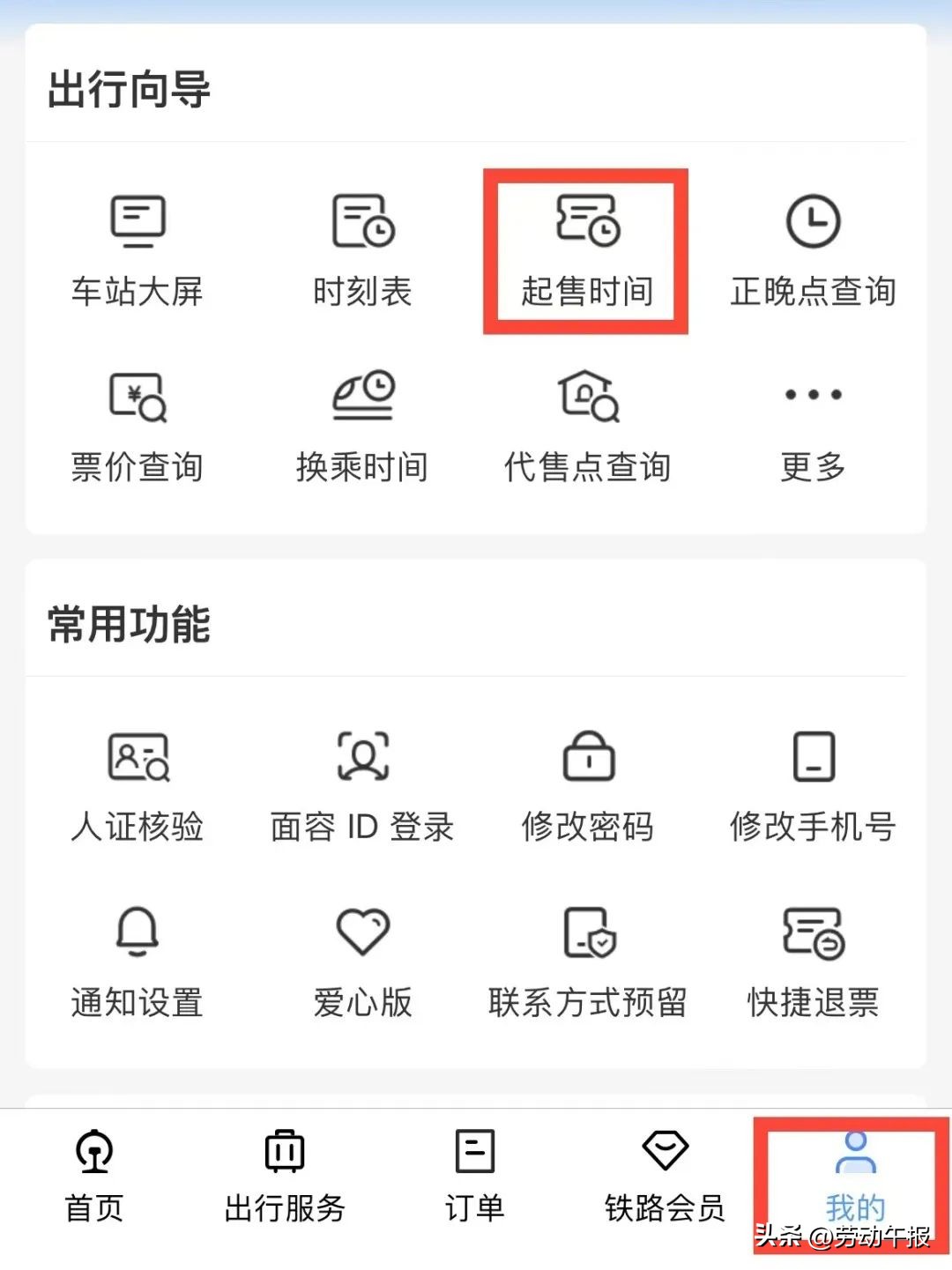Open the 票价查询 fare inquiry tool

138,427
